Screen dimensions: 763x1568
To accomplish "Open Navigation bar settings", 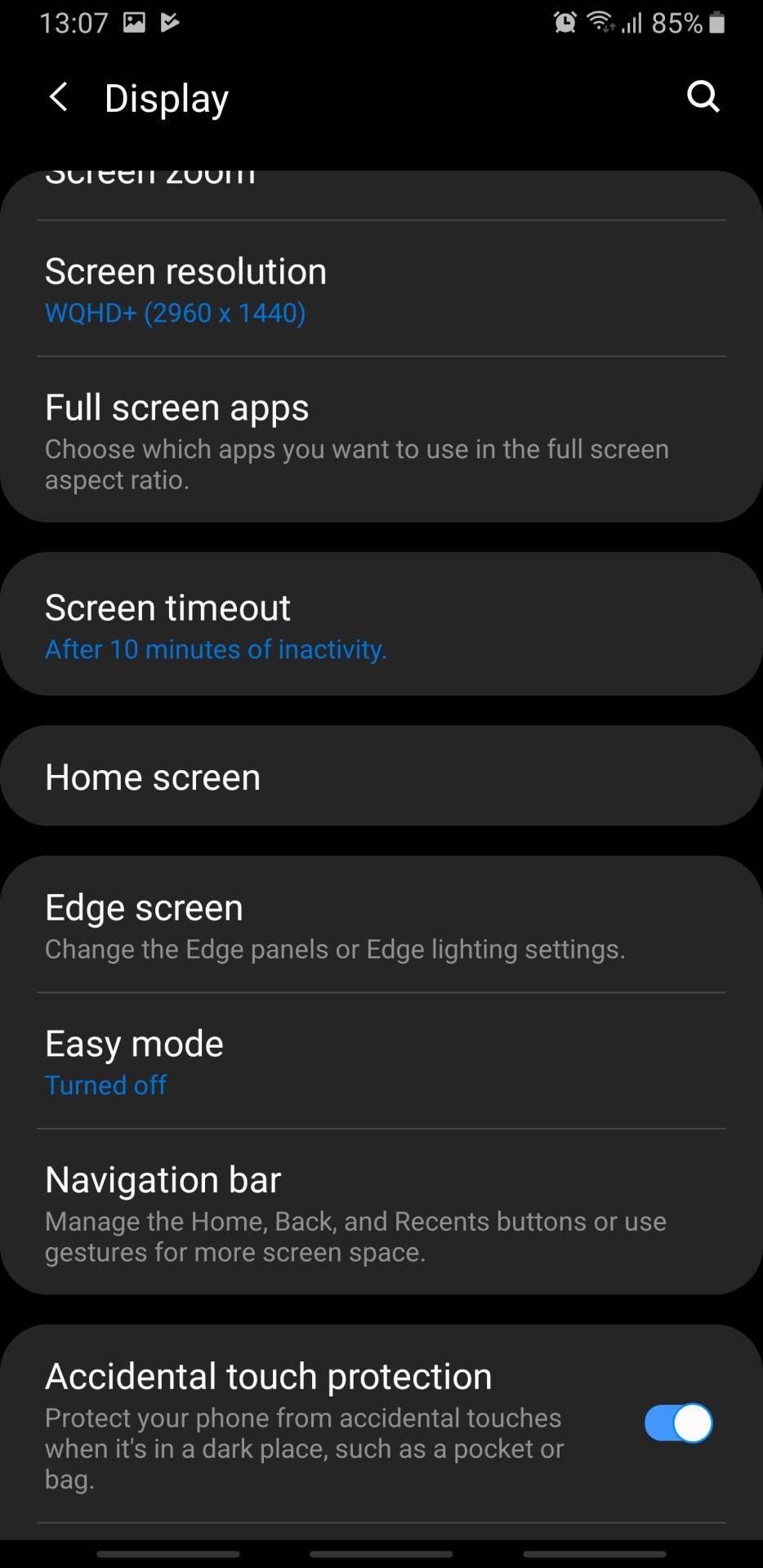I will pos(381,1212).
